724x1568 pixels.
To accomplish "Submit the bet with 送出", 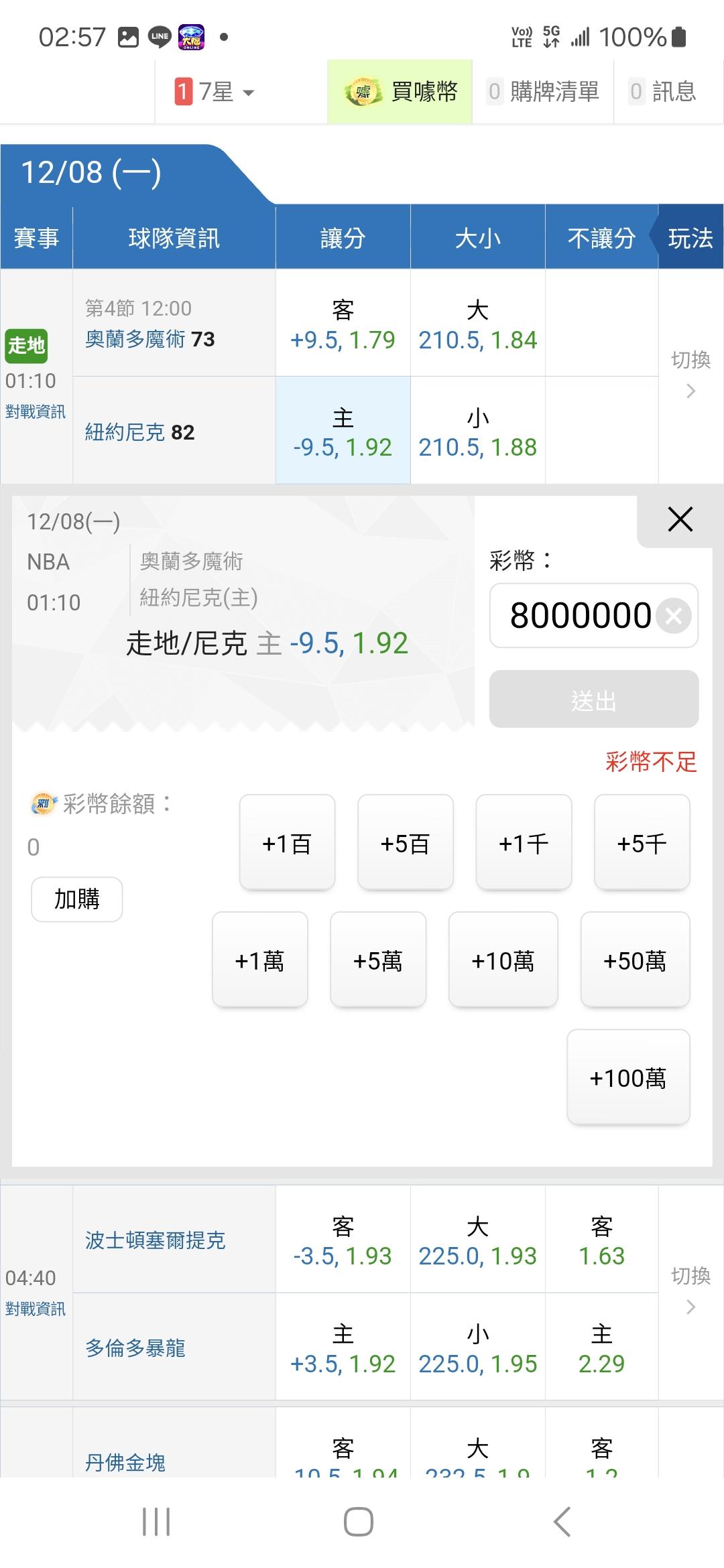I will (593, 700).
